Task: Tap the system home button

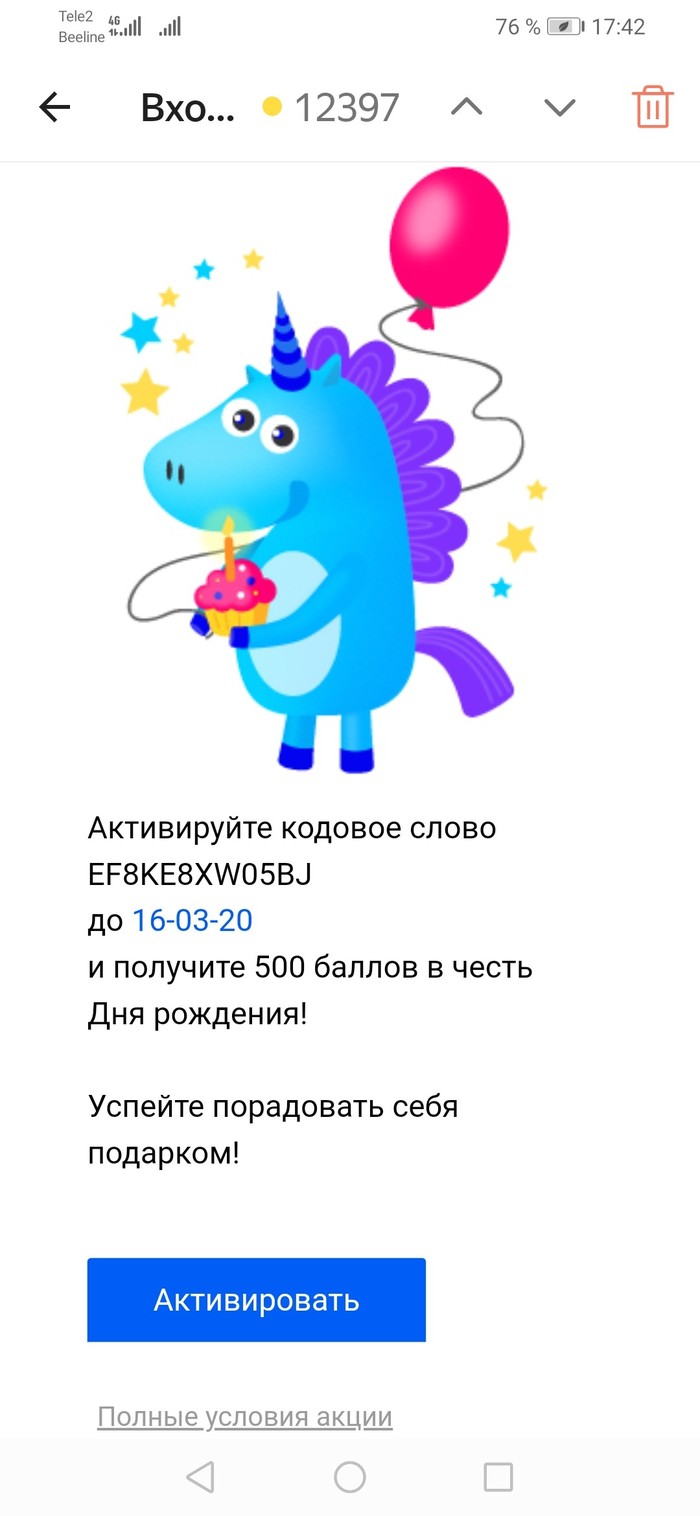Action: click(x=350, y=1476)
